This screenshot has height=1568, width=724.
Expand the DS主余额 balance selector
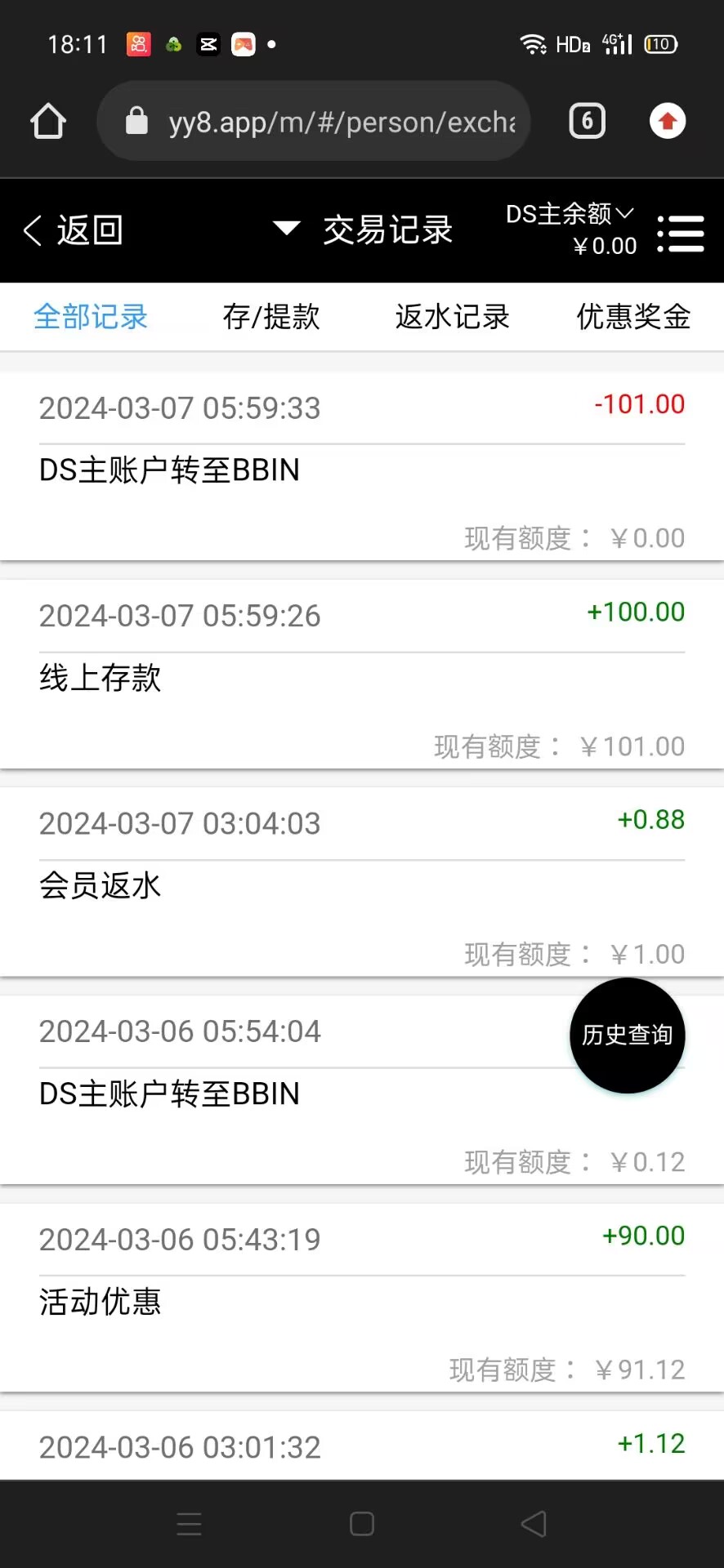click(570, 215)
